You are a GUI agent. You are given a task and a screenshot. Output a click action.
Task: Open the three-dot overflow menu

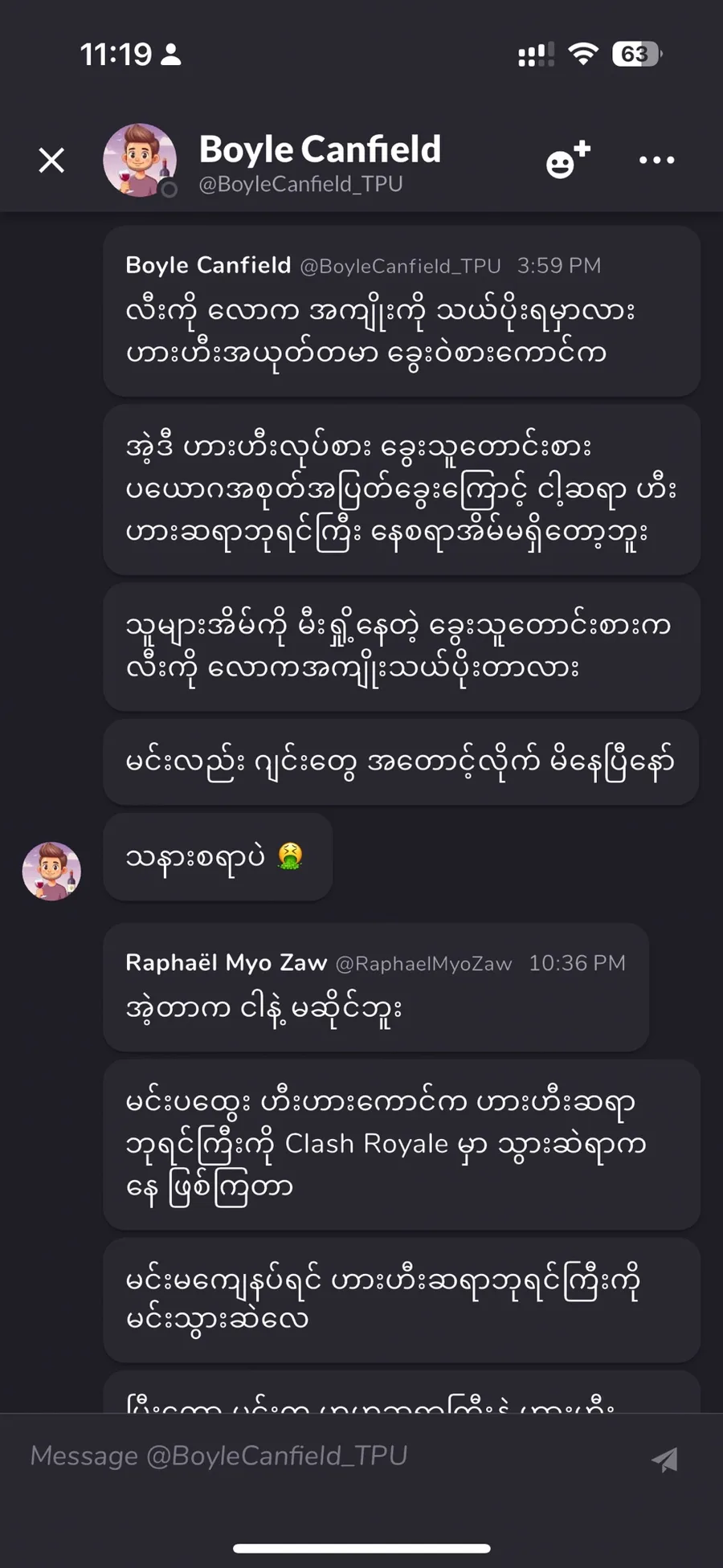coord(656,160)
